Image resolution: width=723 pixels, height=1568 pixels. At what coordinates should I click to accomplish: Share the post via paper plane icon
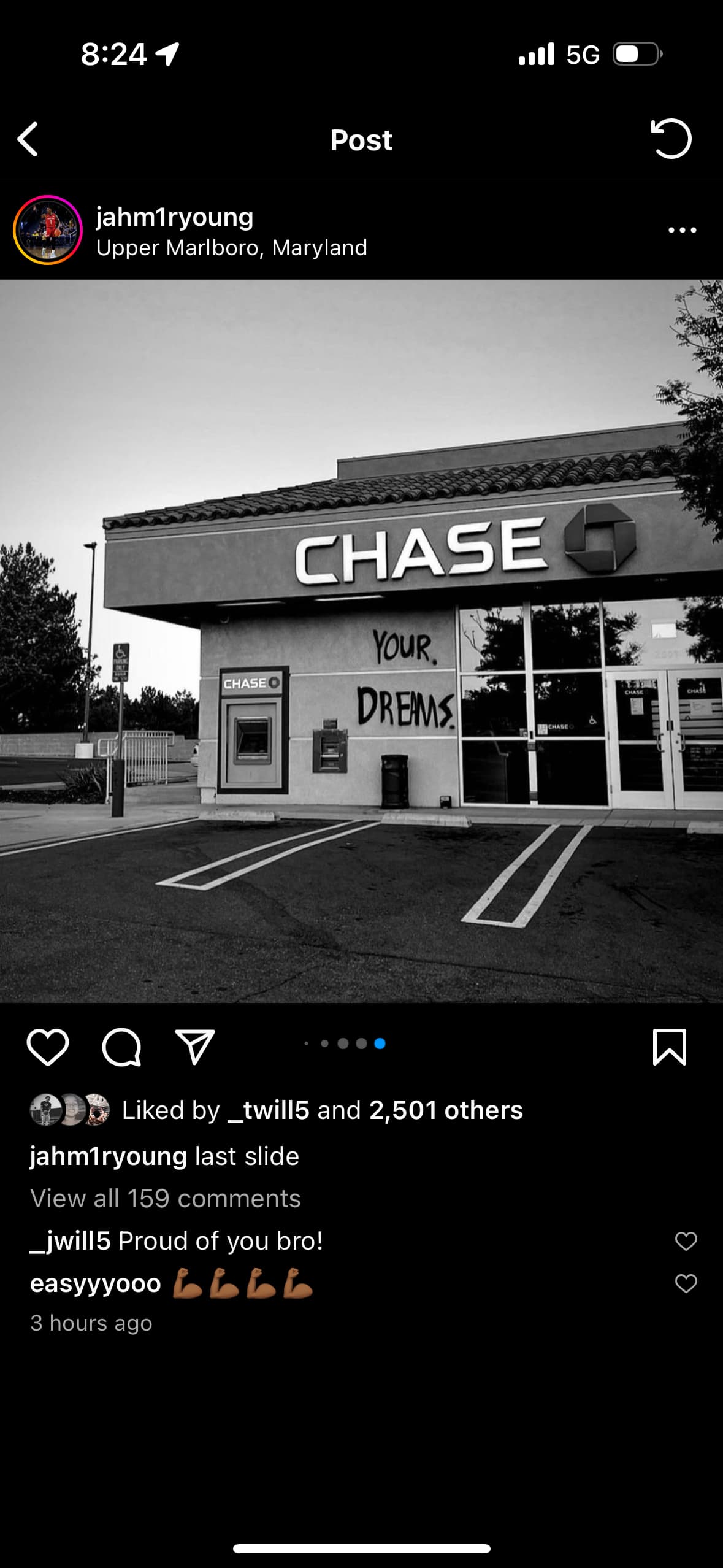pyautogui.click(x=195, y=1047)
